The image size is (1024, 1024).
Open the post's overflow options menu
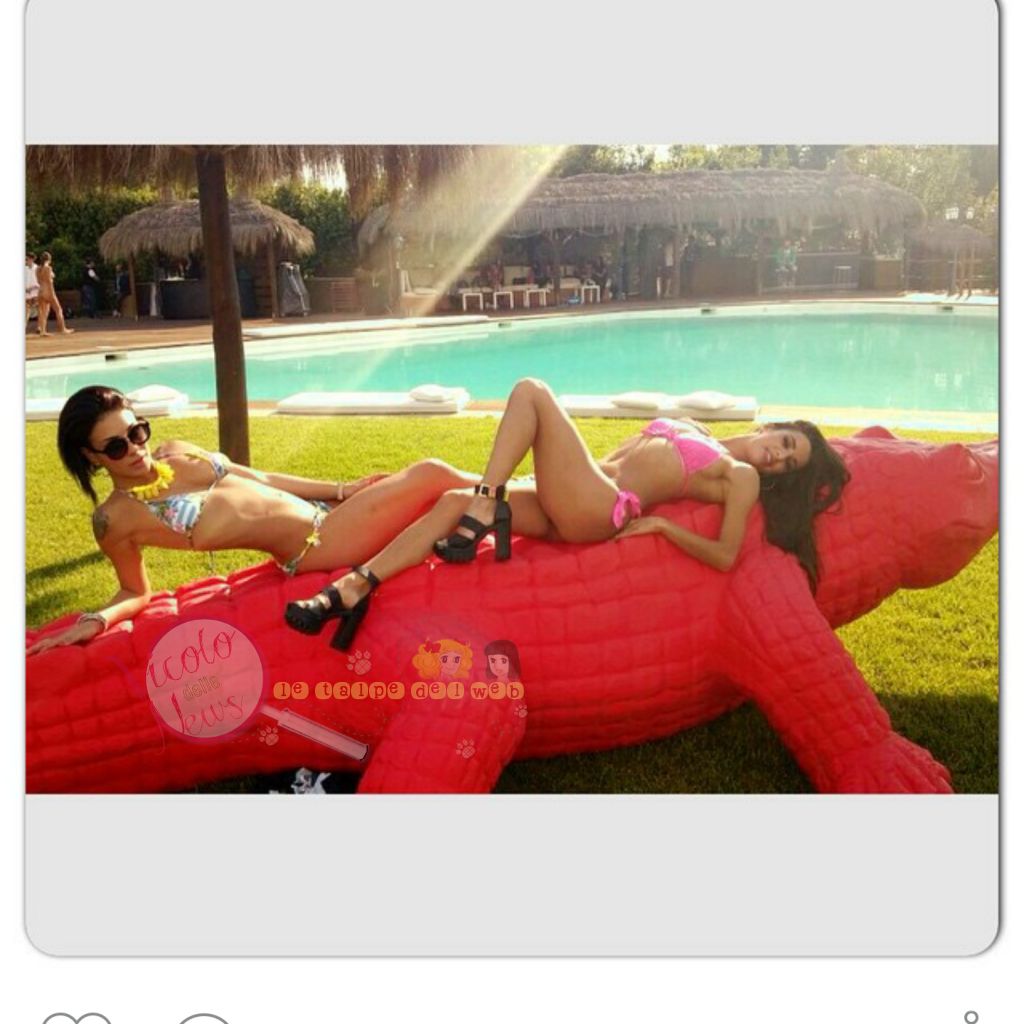coord(970,1017)
